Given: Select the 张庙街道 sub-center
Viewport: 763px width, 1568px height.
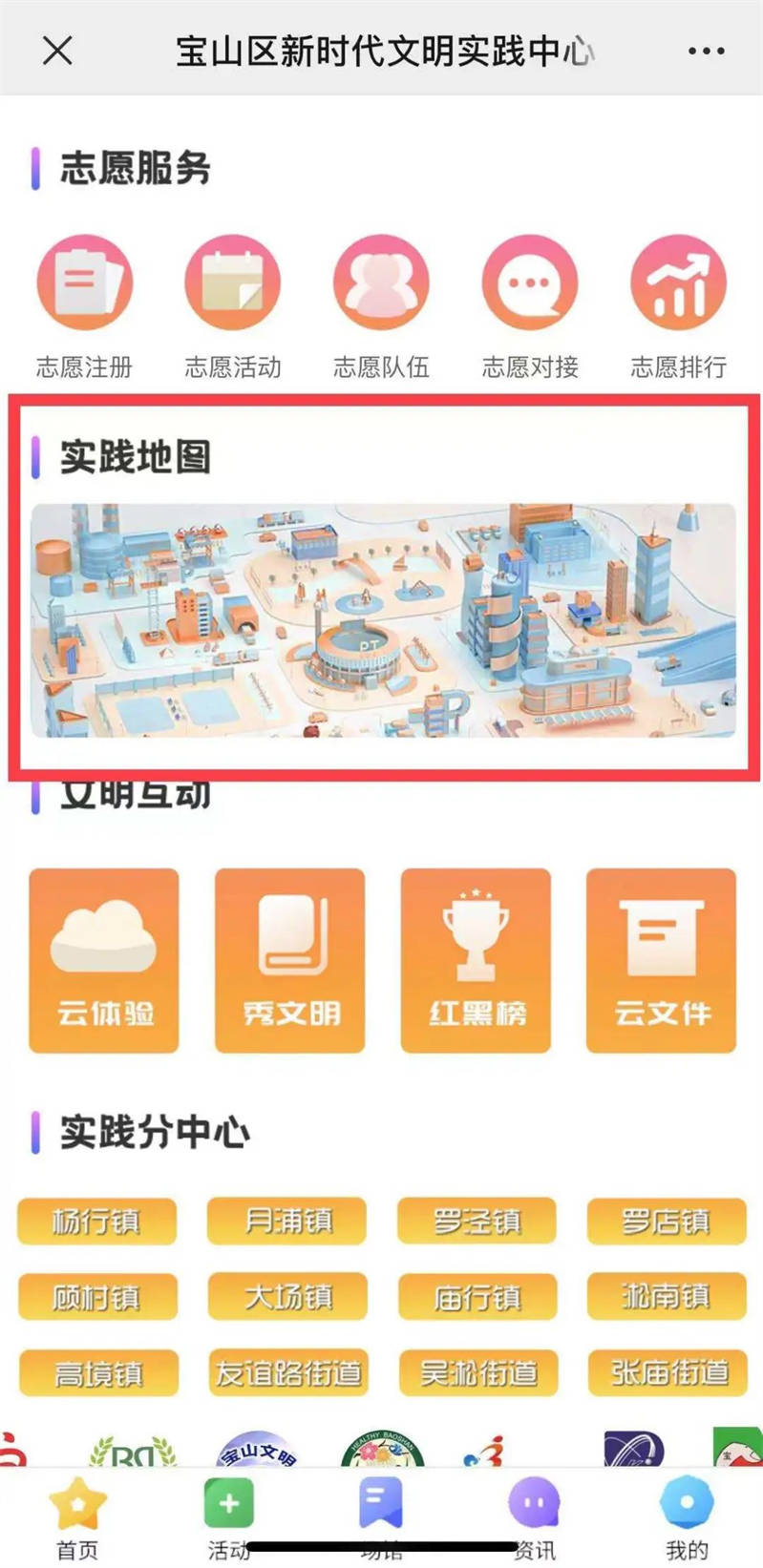Looking at the screenshot, I should click(x=668, y=1372).
